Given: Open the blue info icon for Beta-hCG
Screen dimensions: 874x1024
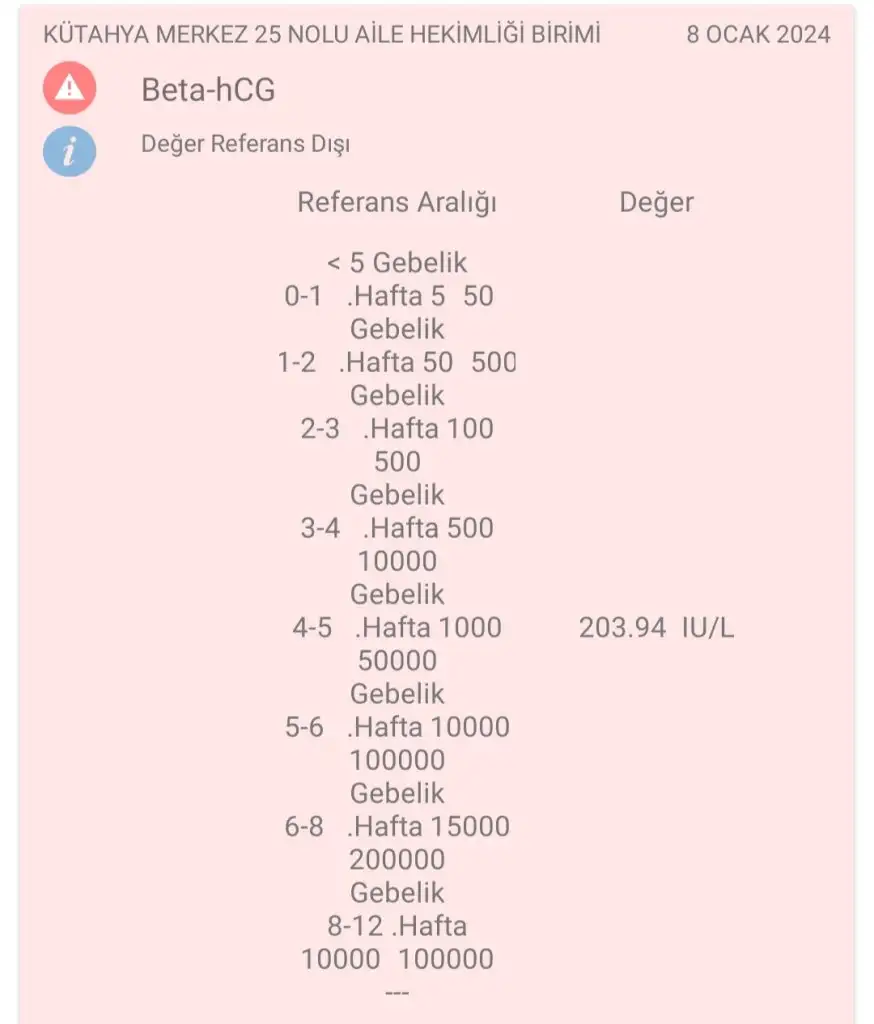Looking at the screenshot, I should pyautogui.click(x=69, y=150).
